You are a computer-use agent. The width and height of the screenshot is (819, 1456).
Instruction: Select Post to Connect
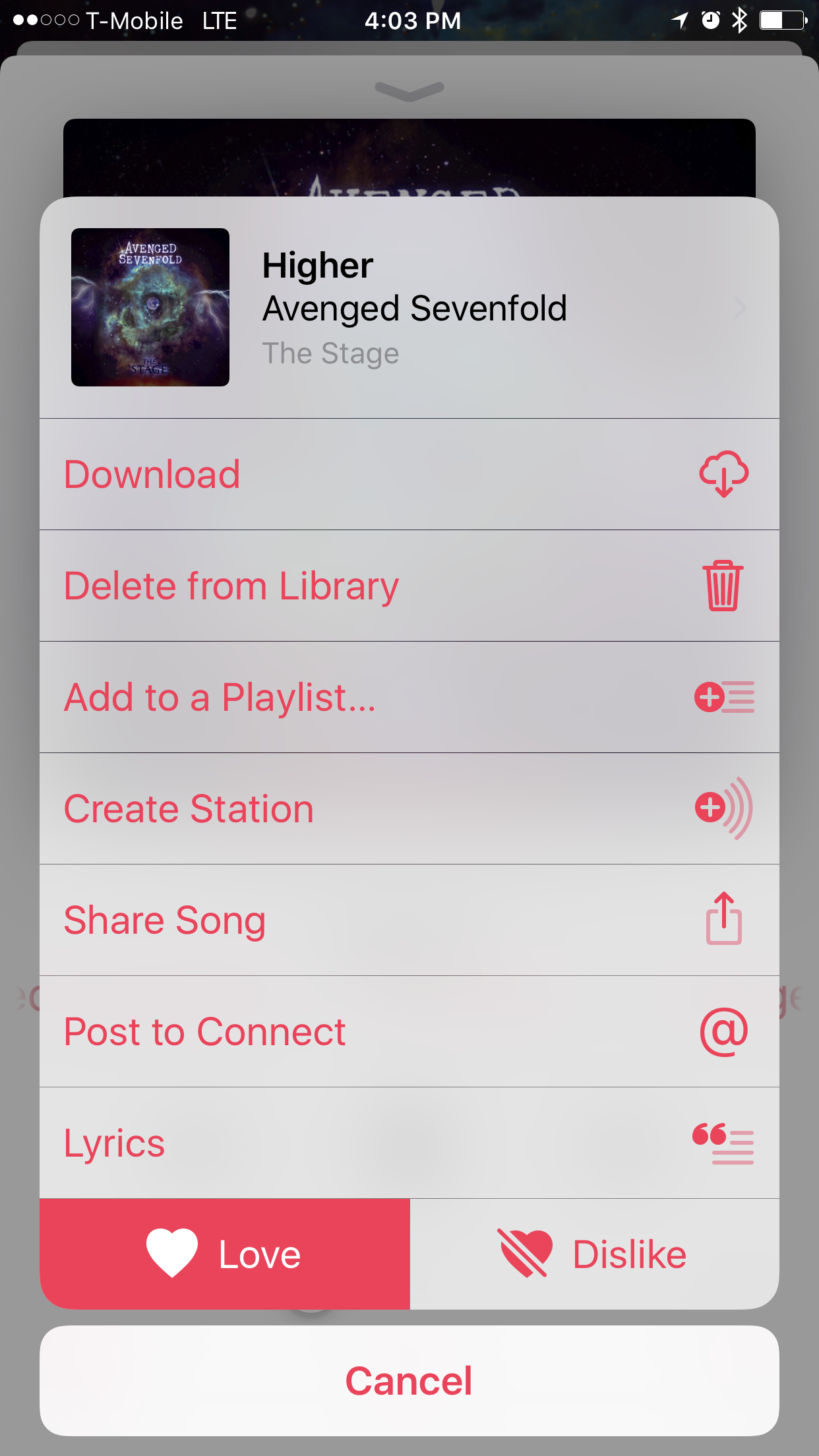pos(409,1031)
